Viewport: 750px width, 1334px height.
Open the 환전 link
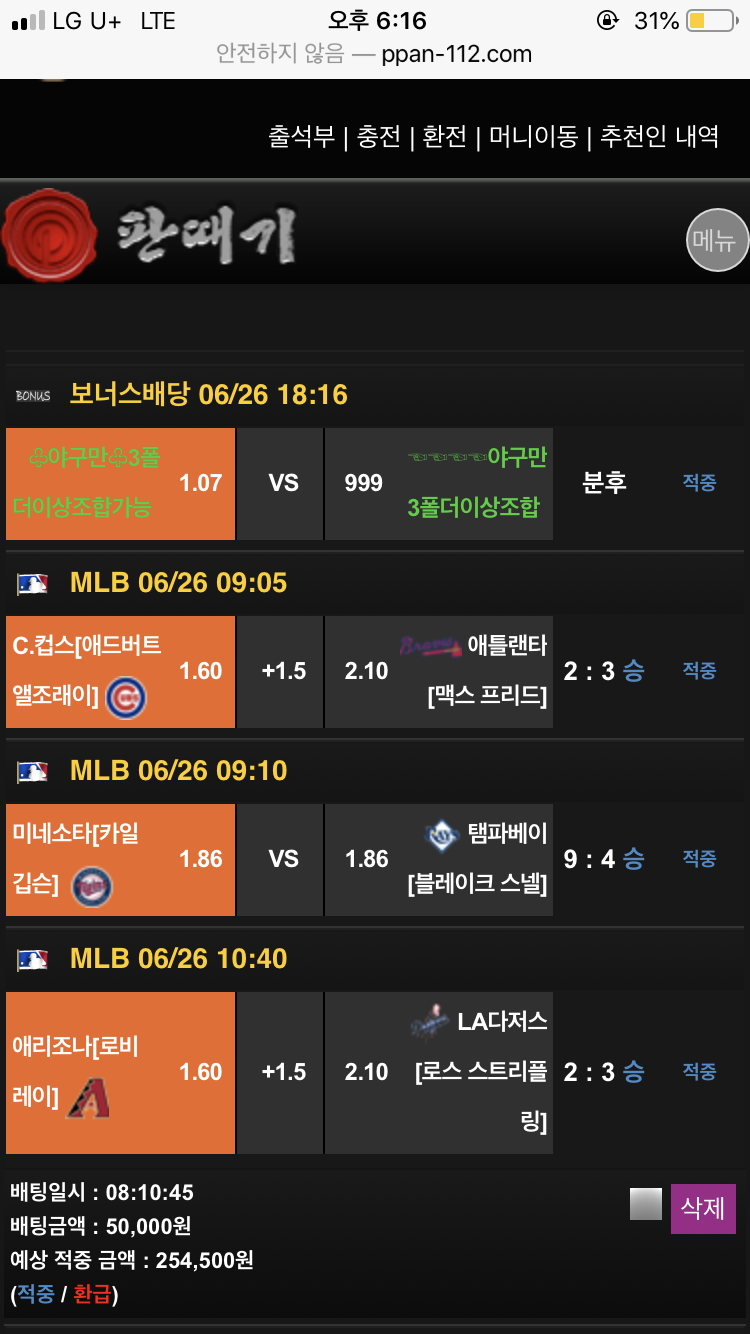(x=445, y=136)
